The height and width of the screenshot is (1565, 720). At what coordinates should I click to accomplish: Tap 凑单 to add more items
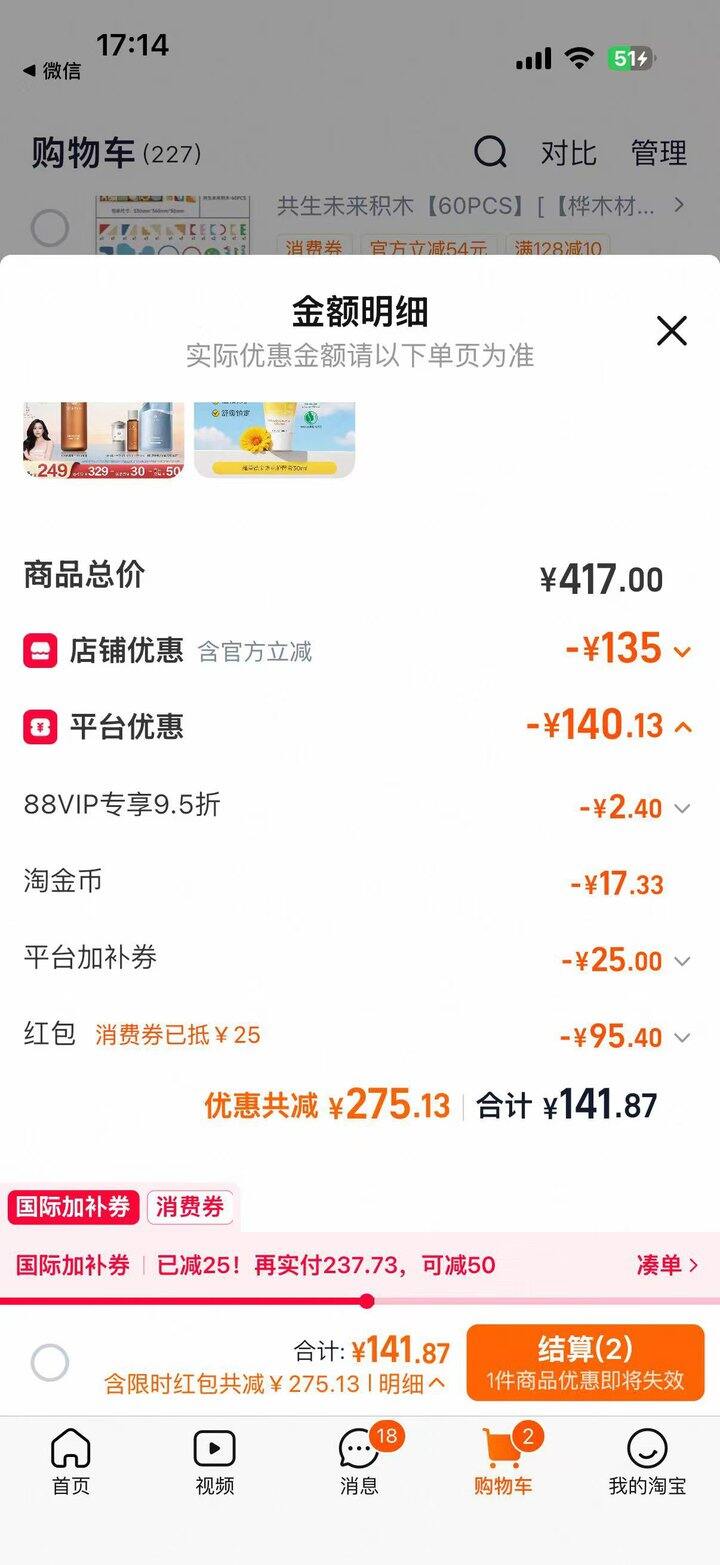coord(667,1265)
